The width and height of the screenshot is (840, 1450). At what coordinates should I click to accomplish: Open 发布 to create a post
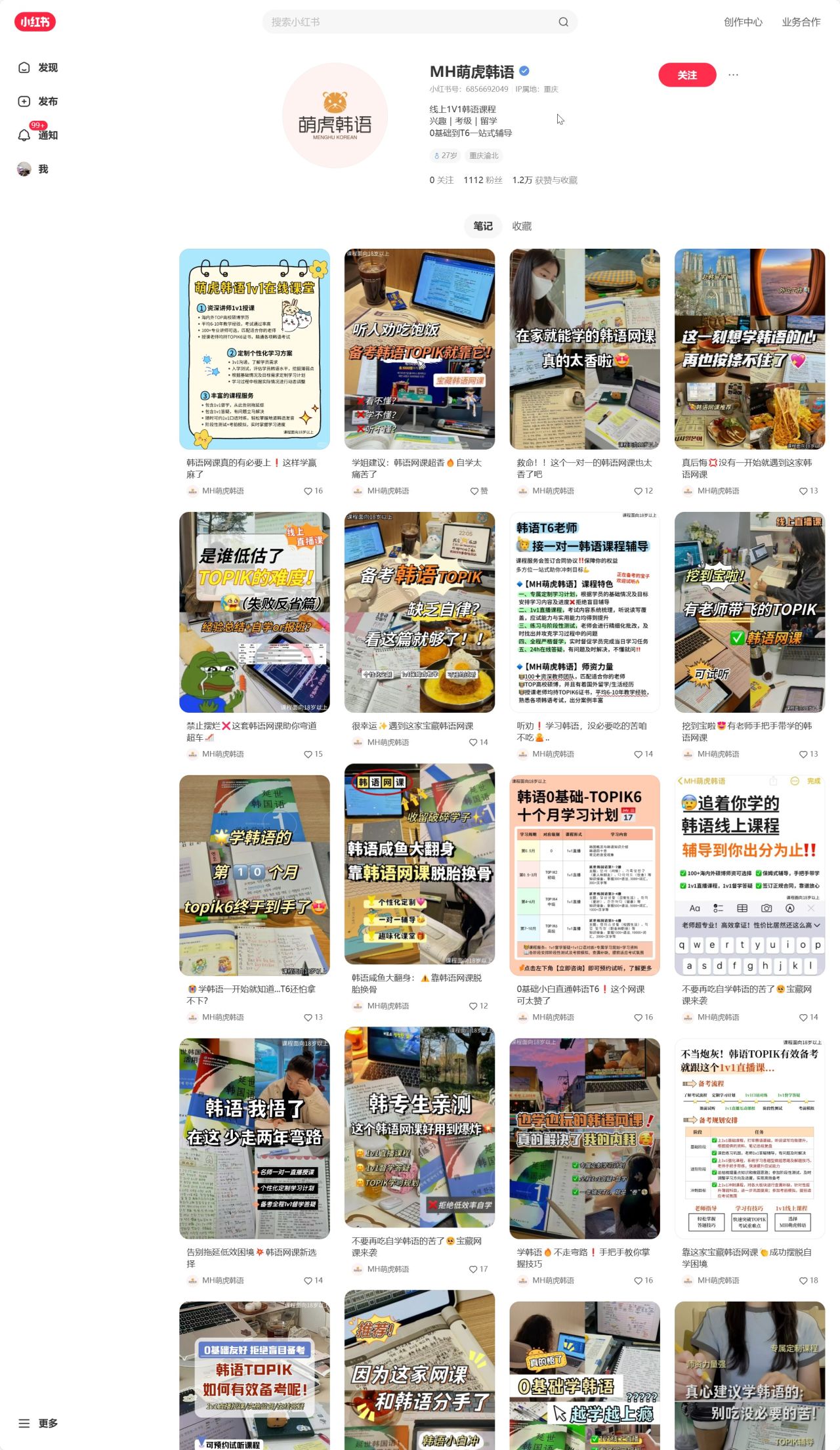38,101
